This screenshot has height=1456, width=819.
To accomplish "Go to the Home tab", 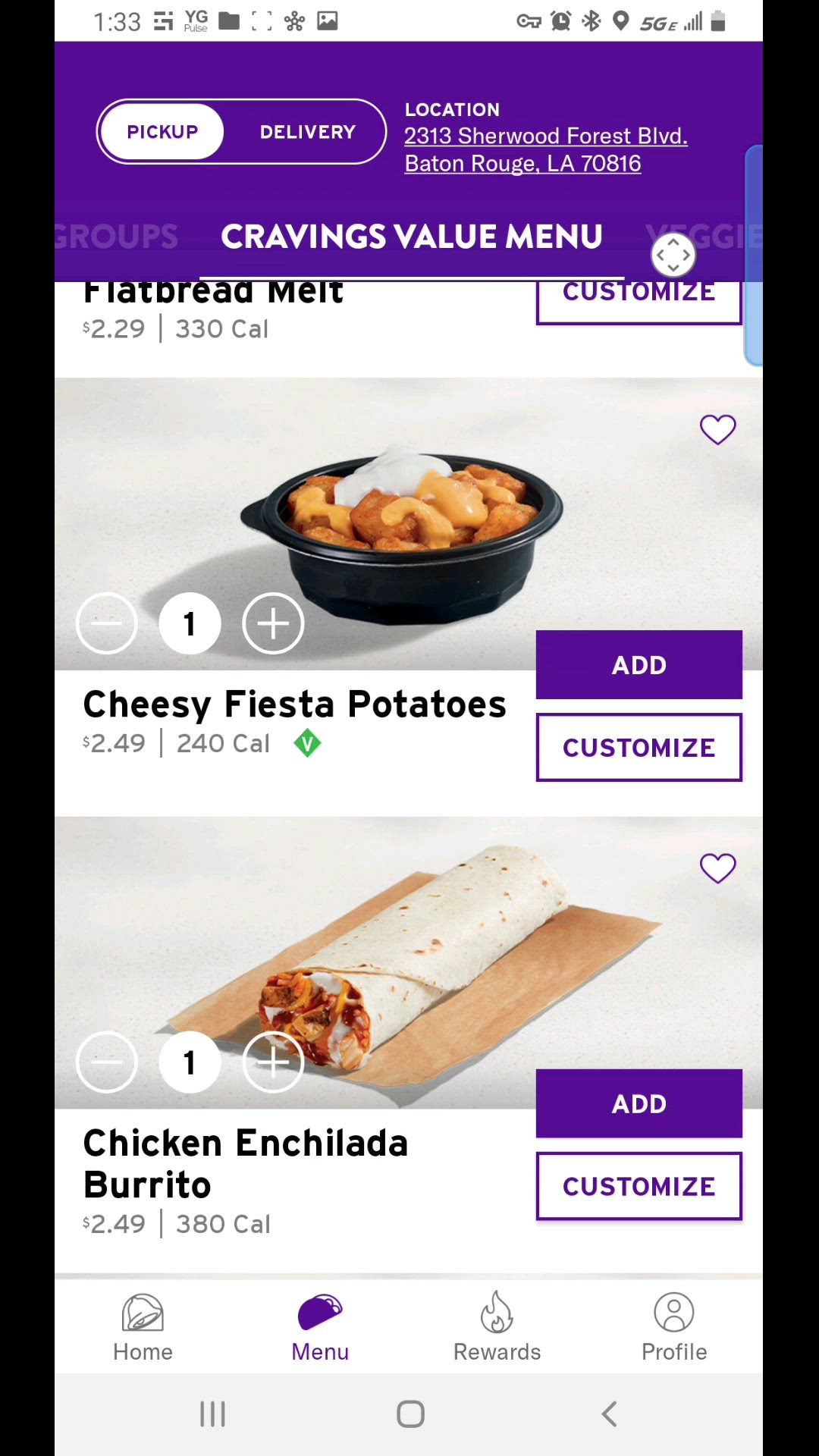I will [x=143, y=1327].
